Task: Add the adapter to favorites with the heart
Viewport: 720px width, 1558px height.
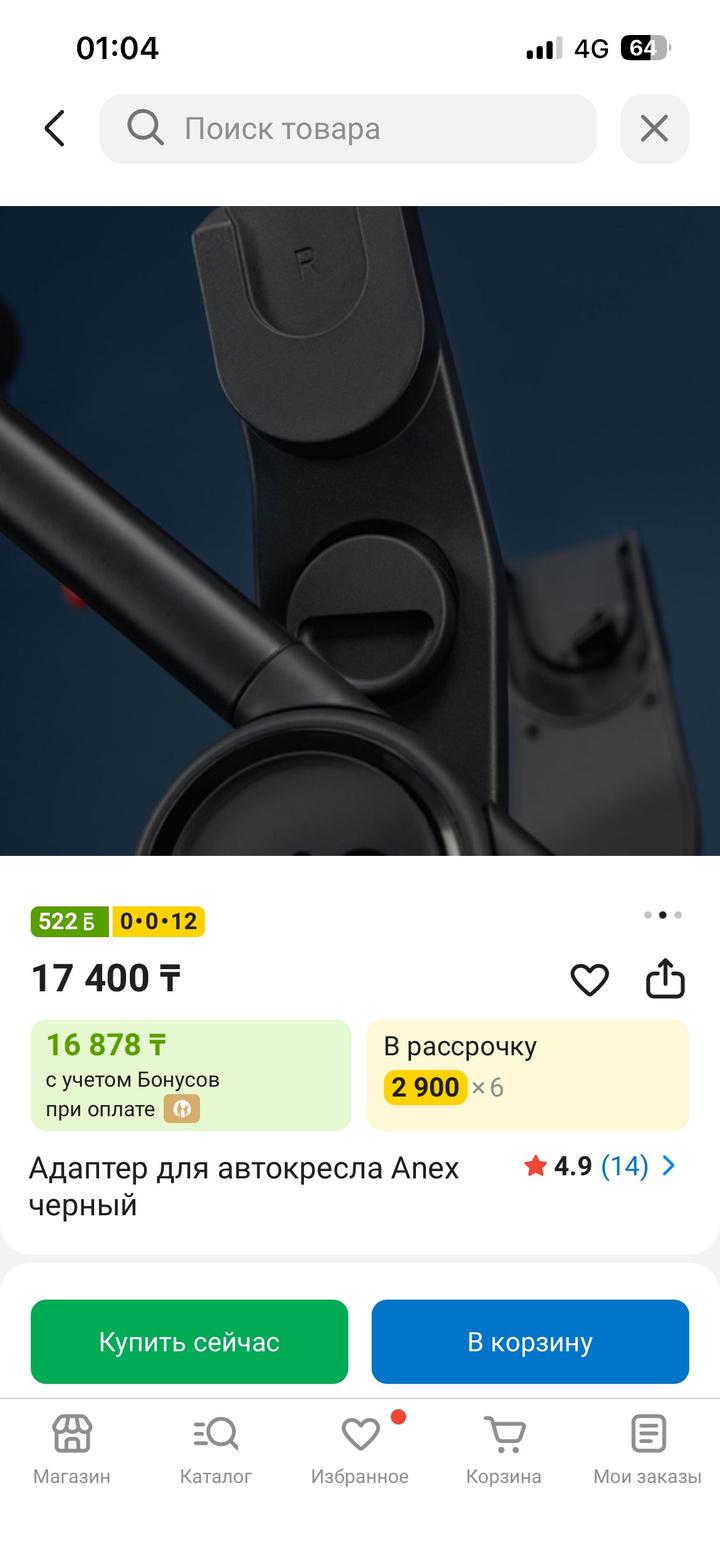Action: point(589,980)
